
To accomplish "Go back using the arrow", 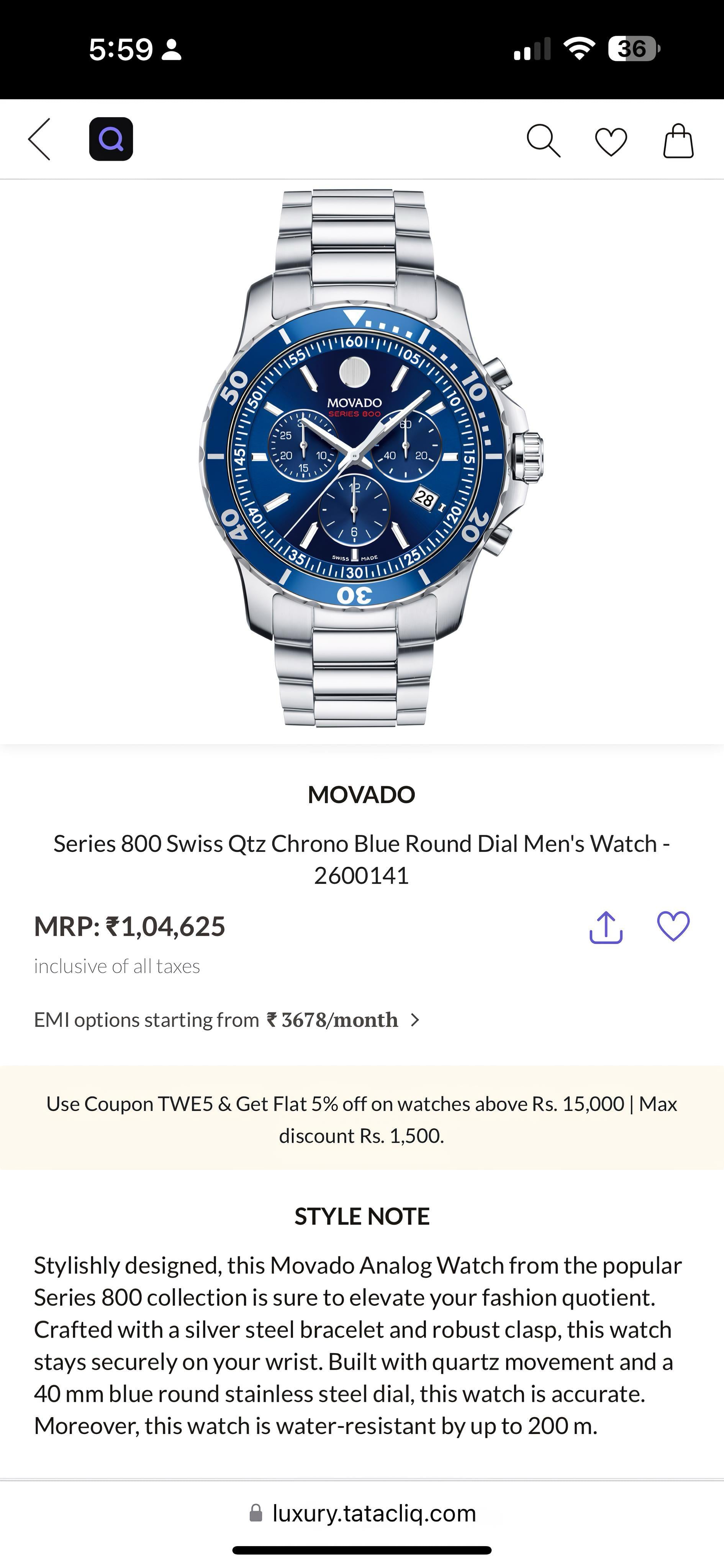I will (x=39, y=139).
